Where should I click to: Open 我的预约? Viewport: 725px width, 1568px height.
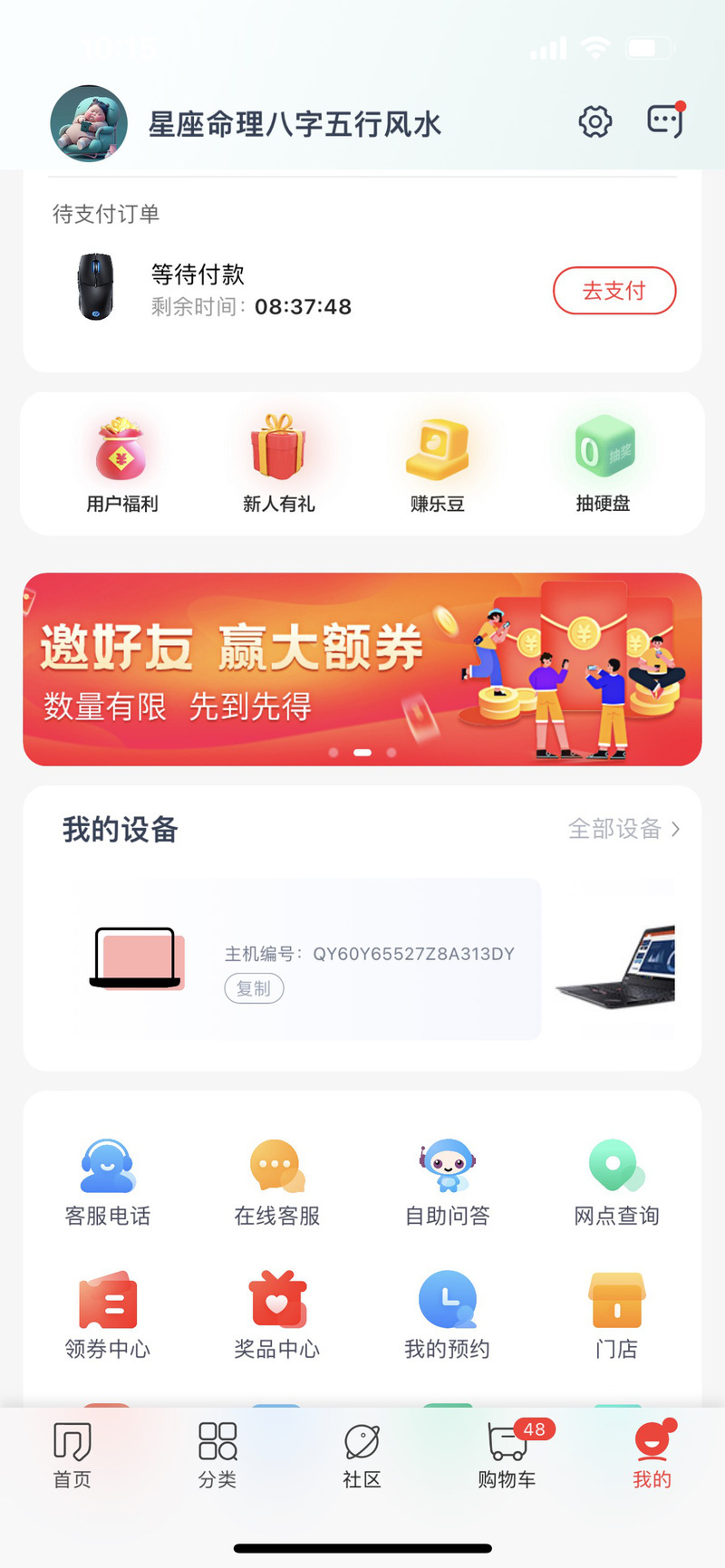coord(447,1316)
